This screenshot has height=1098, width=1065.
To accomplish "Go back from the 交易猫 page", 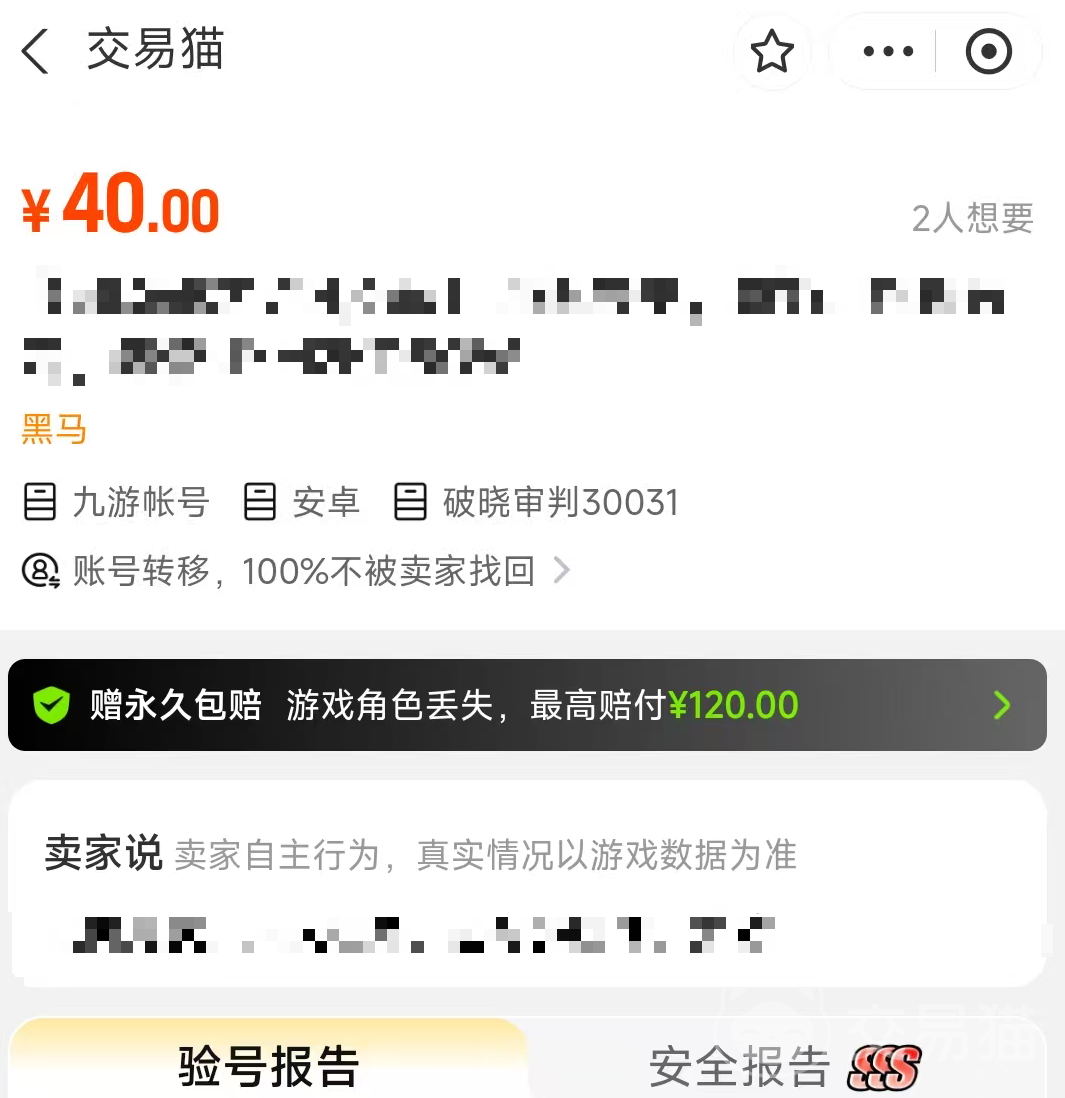I will pyautogui.click(x=35, y=52).
